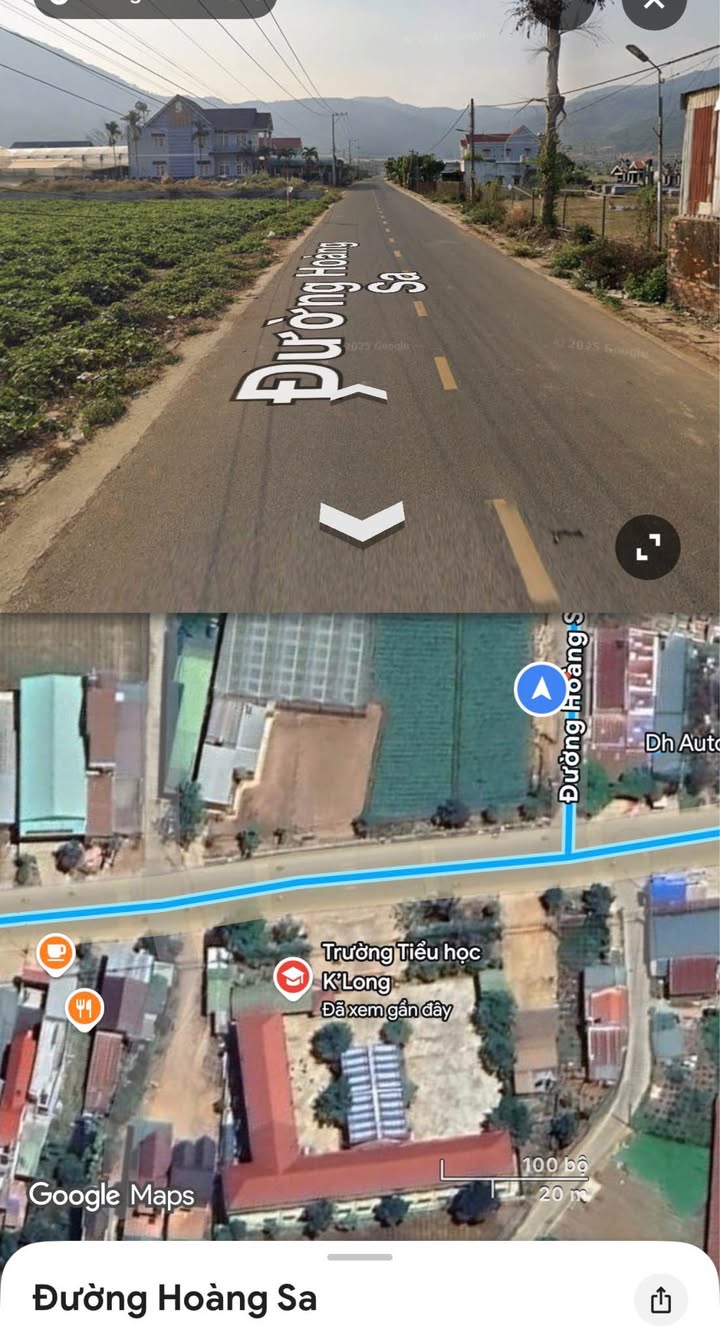Select the restaurant map pin

[x=84, y=1010]
